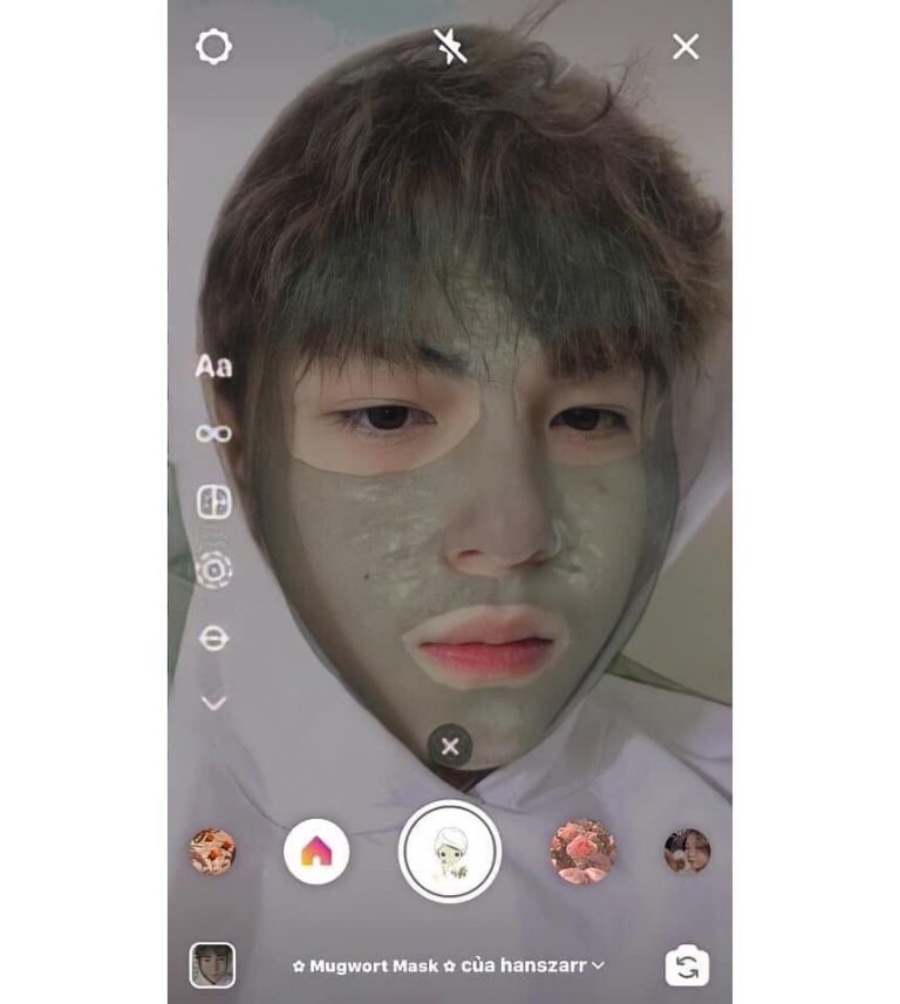Select the Layout grid mode
The image size is (900, 1004).
213,503
